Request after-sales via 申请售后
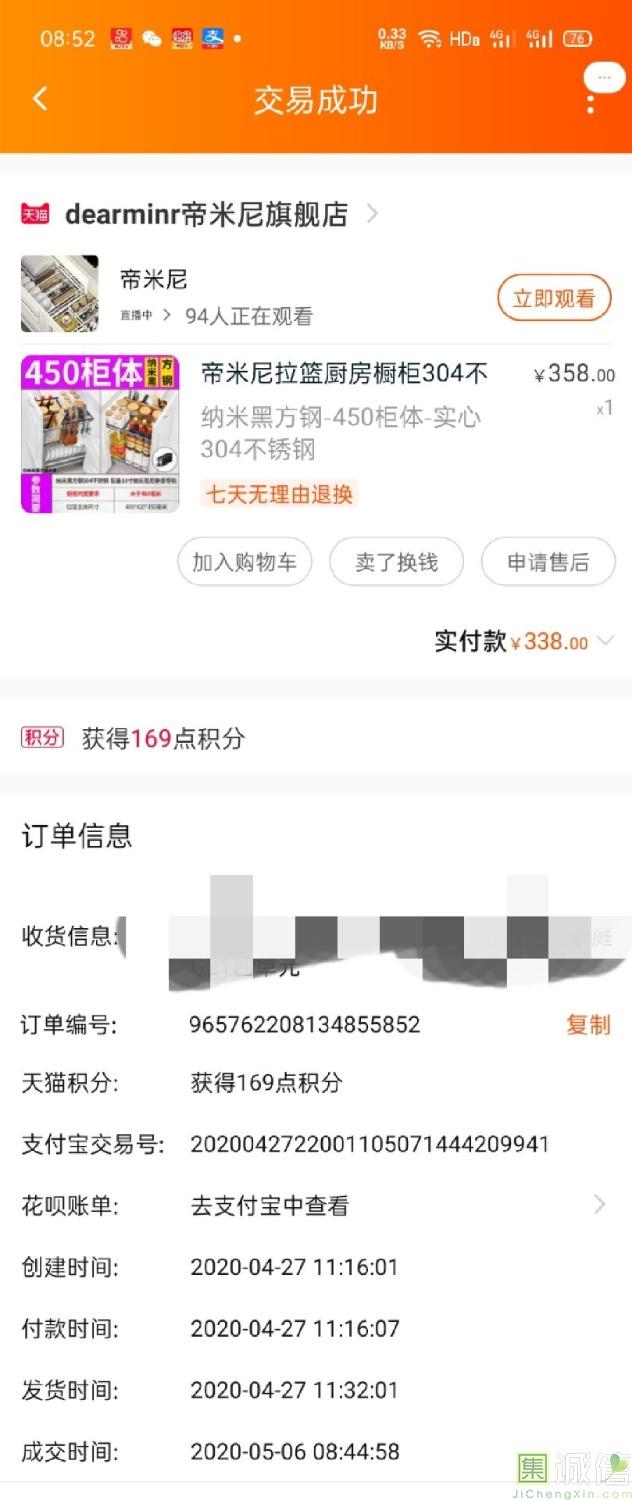 pyautogui.click(x=547, y=562)
